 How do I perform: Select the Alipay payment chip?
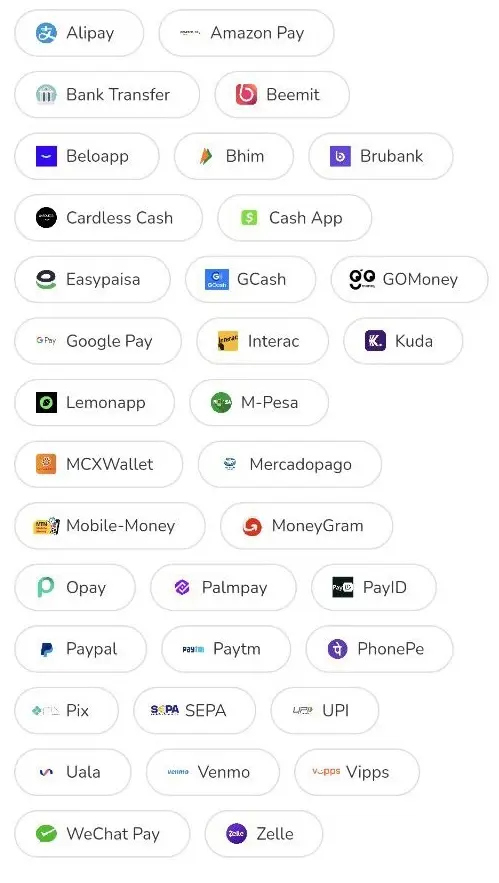(x=79, y=33)
